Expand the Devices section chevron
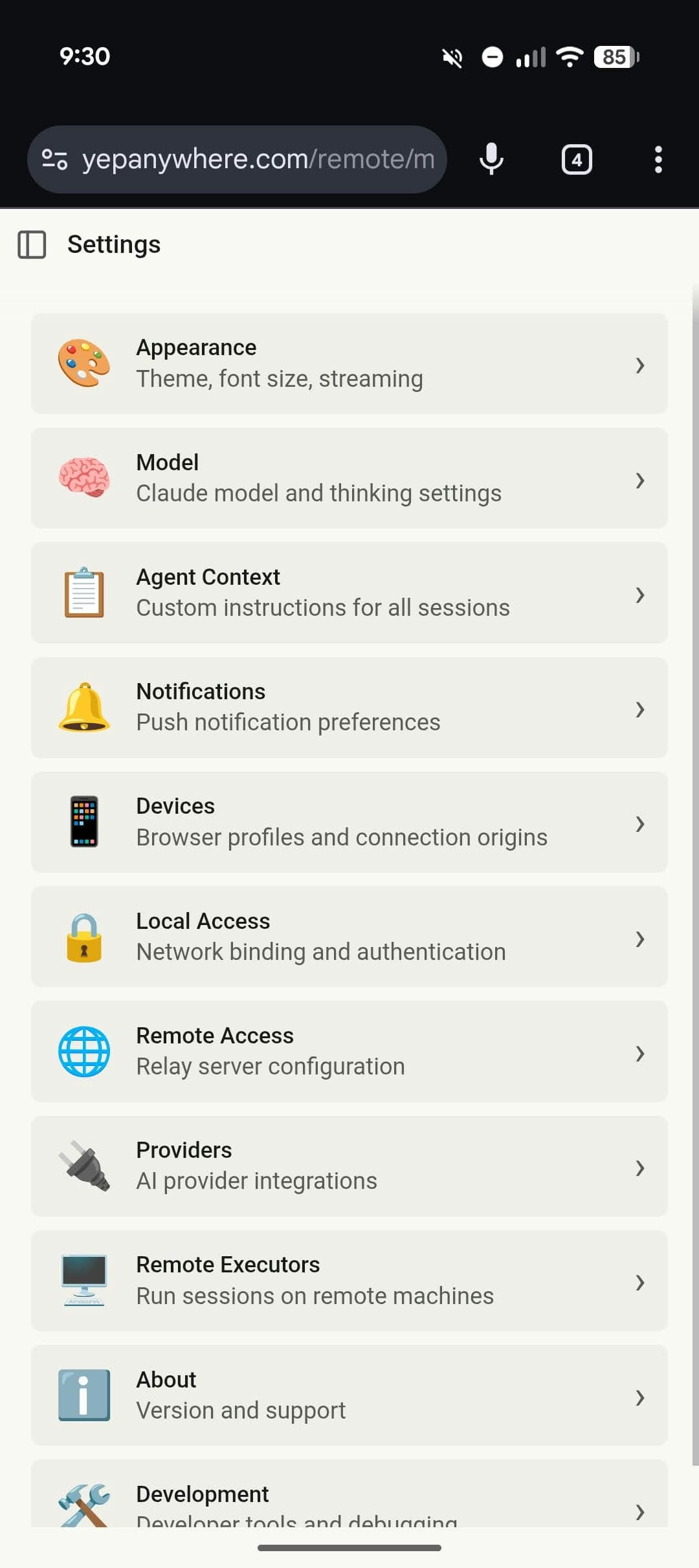The image size is (699, 1568). coord(640,824)
